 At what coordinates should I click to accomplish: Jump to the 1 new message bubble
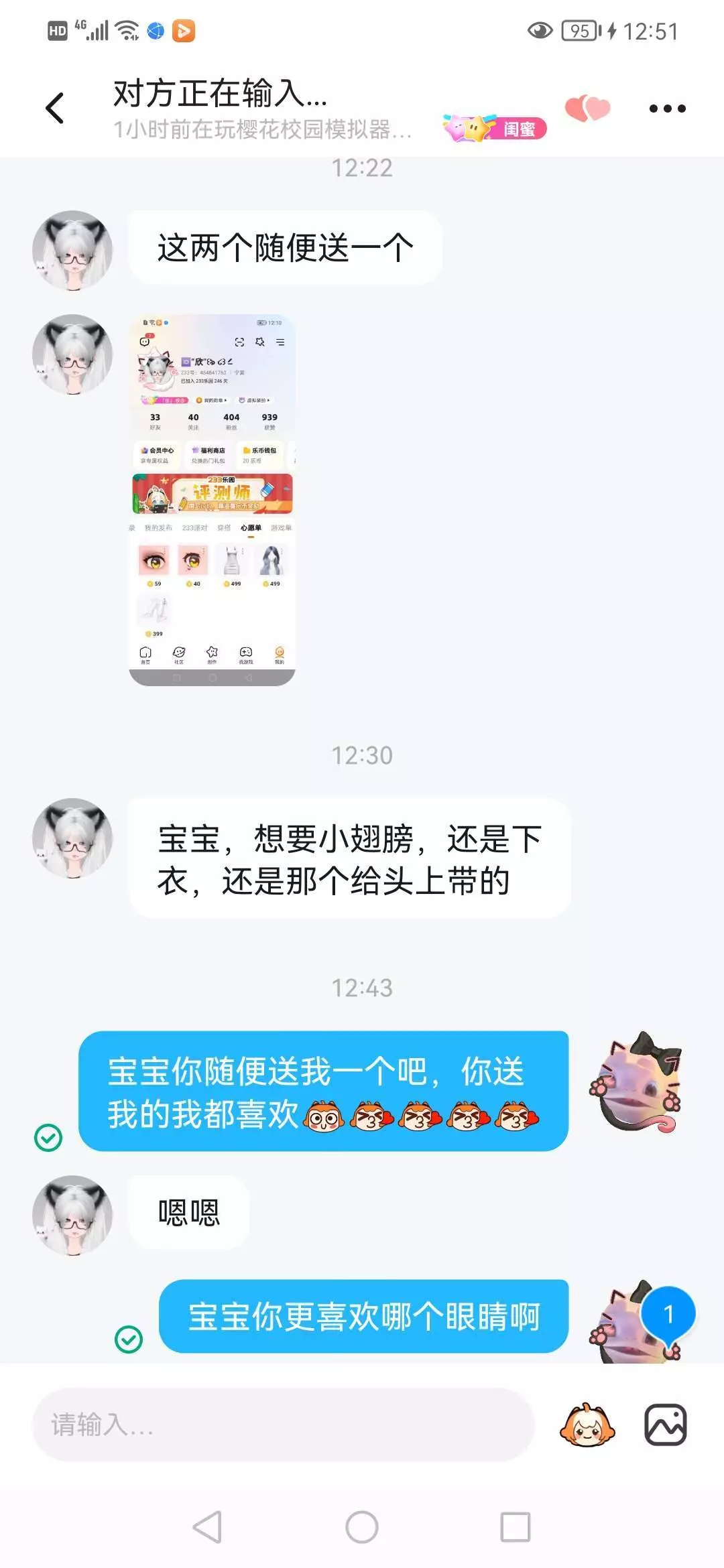[x=668, y=1315]
